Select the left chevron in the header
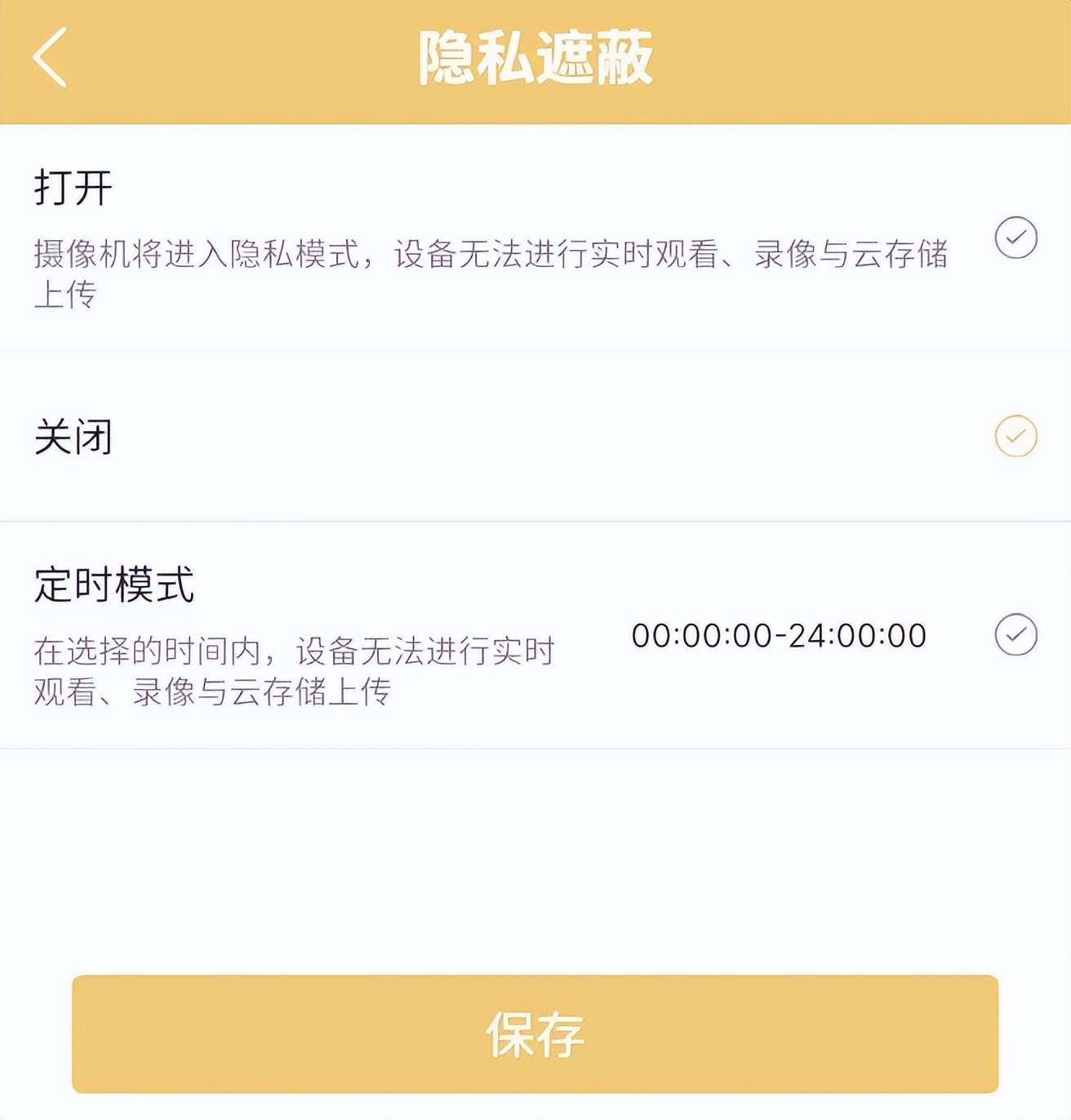This screenshot has width=1071, height=1120. [x=49, y=59]
